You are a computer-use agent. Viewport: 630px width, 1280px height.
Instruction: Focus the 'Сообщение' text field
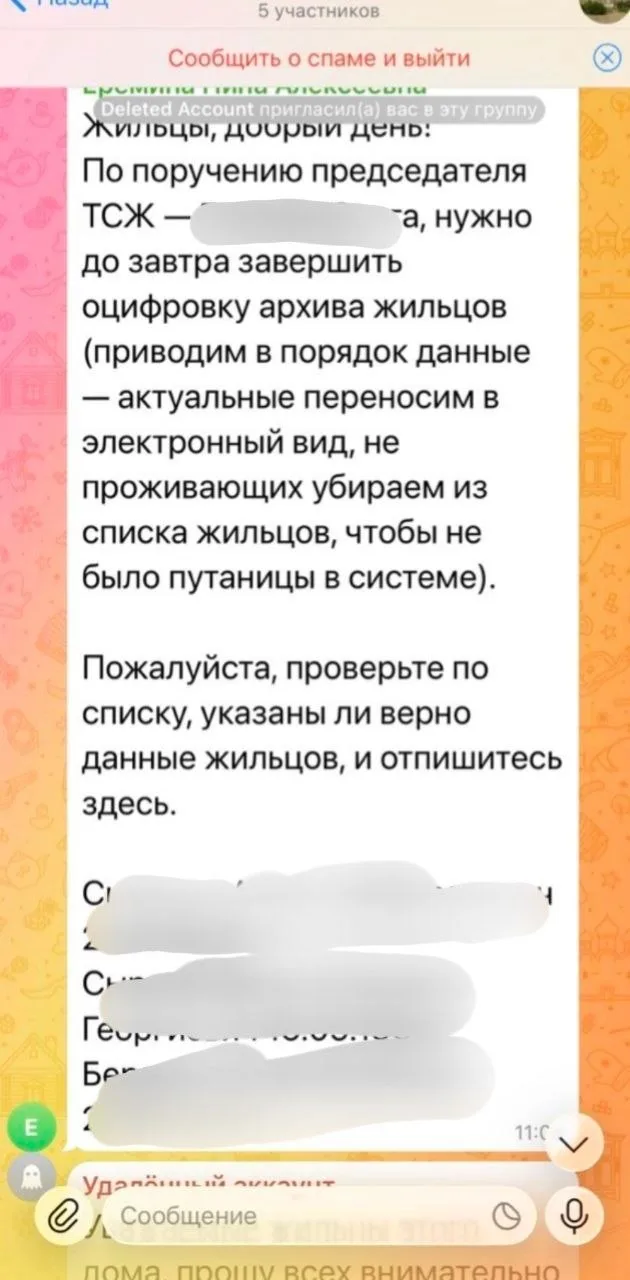point(300,1215)
